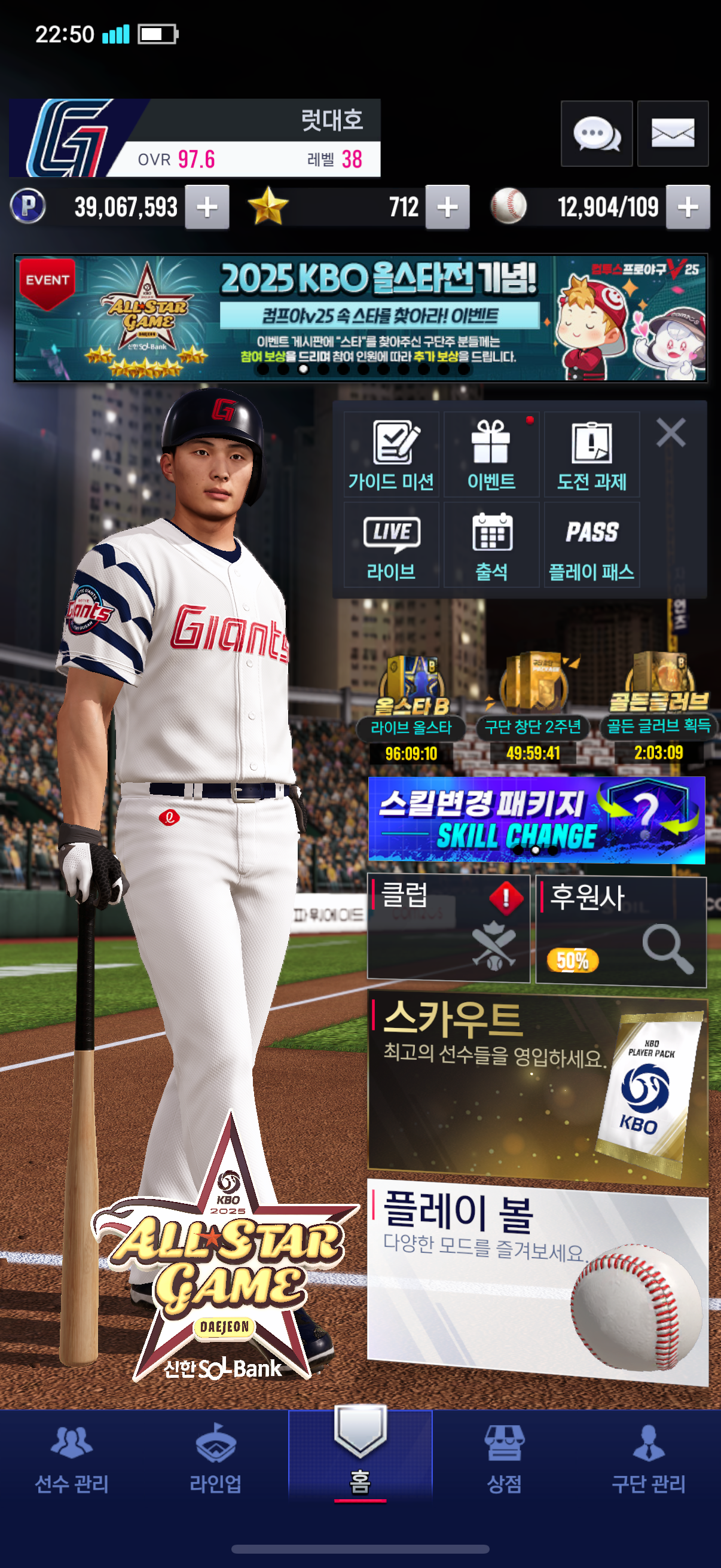
Task: Open the 이벤트 gift menu
Action: coord(491,454)
